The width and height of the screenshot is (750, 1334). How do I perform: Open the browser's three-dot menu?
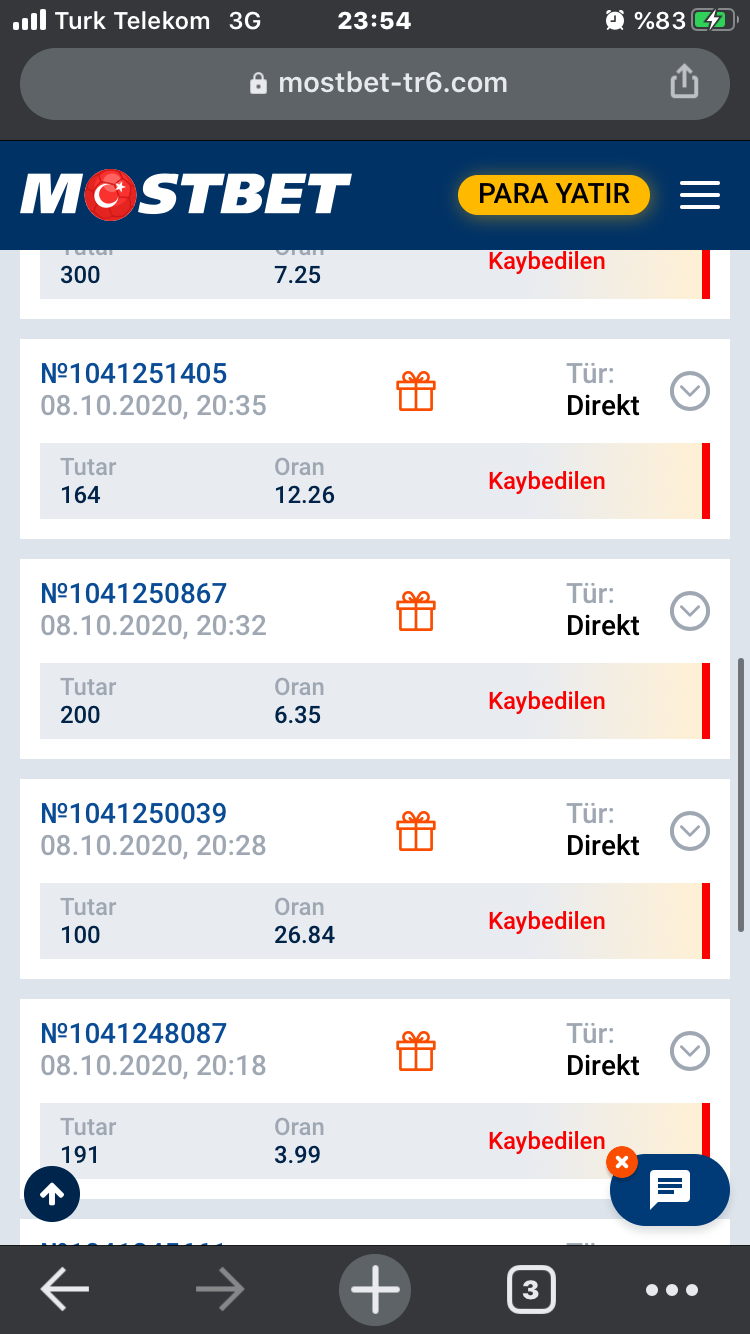(x=672, y=1290)
